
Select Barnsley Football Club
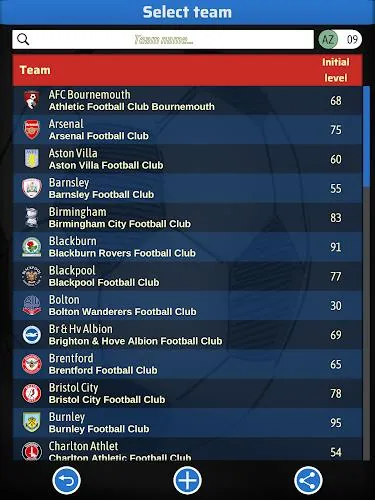(x=187, y=188)
